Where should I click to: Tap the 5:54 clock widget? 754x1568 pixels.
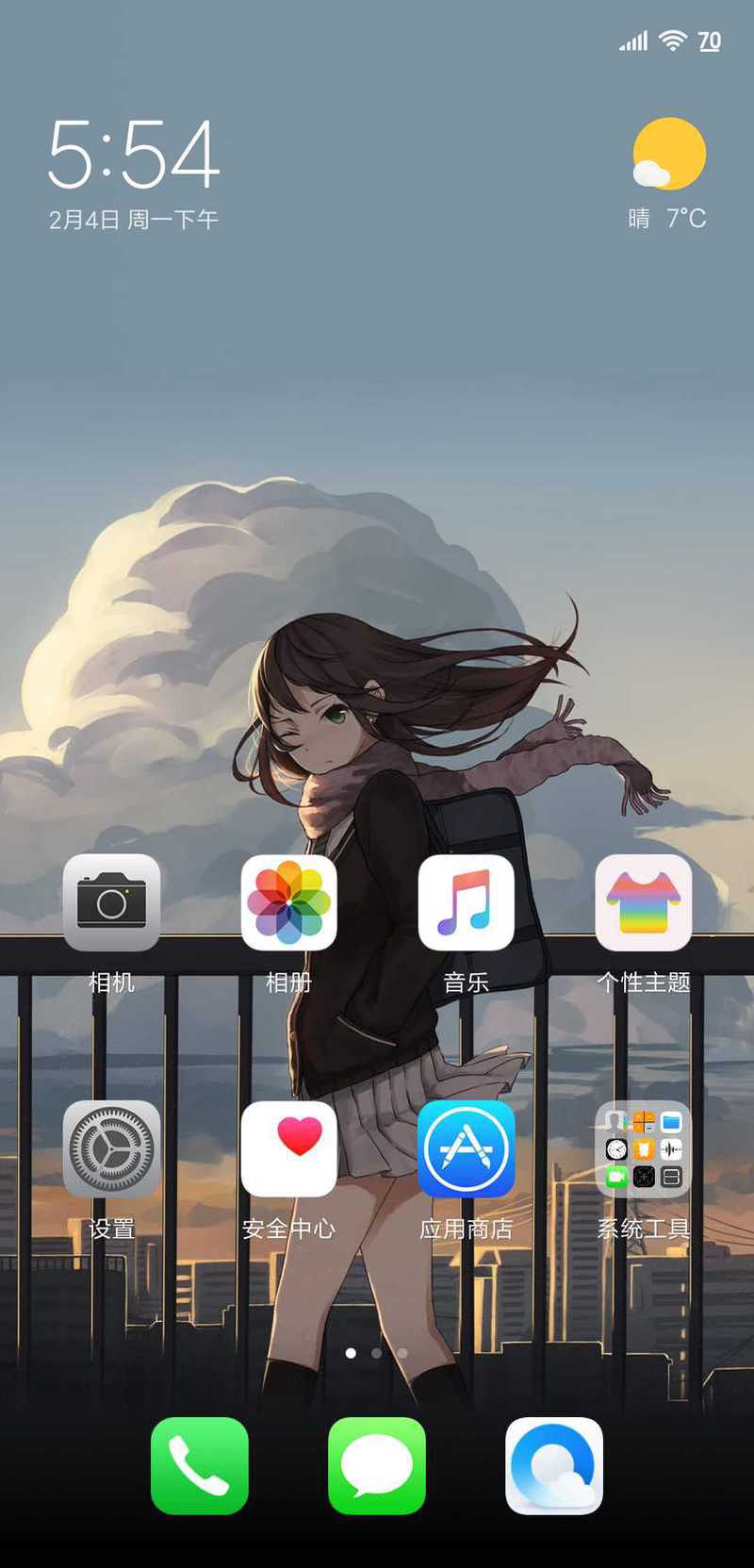tap(134, 155)
